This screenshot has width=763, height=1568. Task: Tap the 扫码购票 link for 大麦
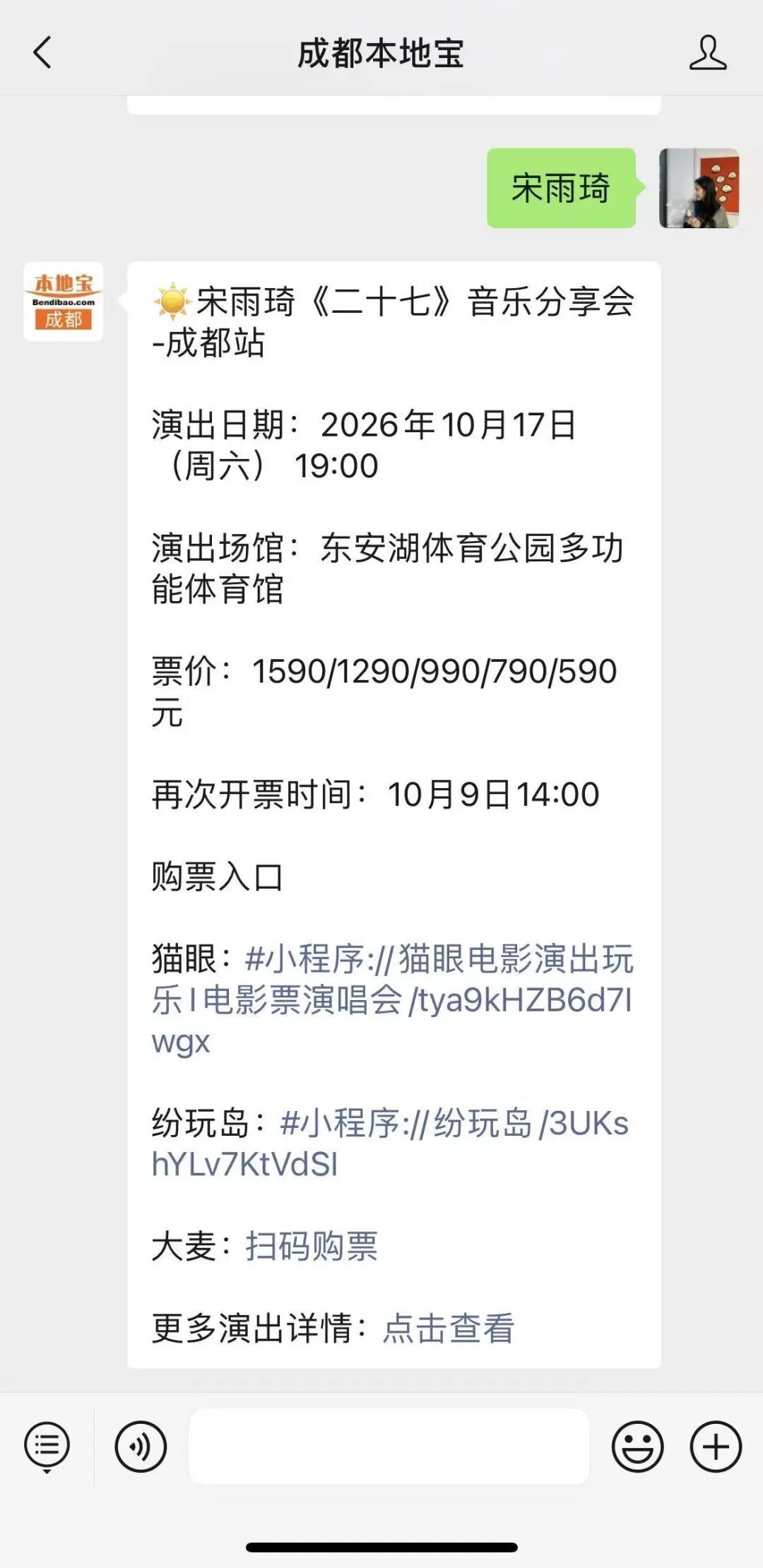pyautogui.click(x=312, y=1246)
